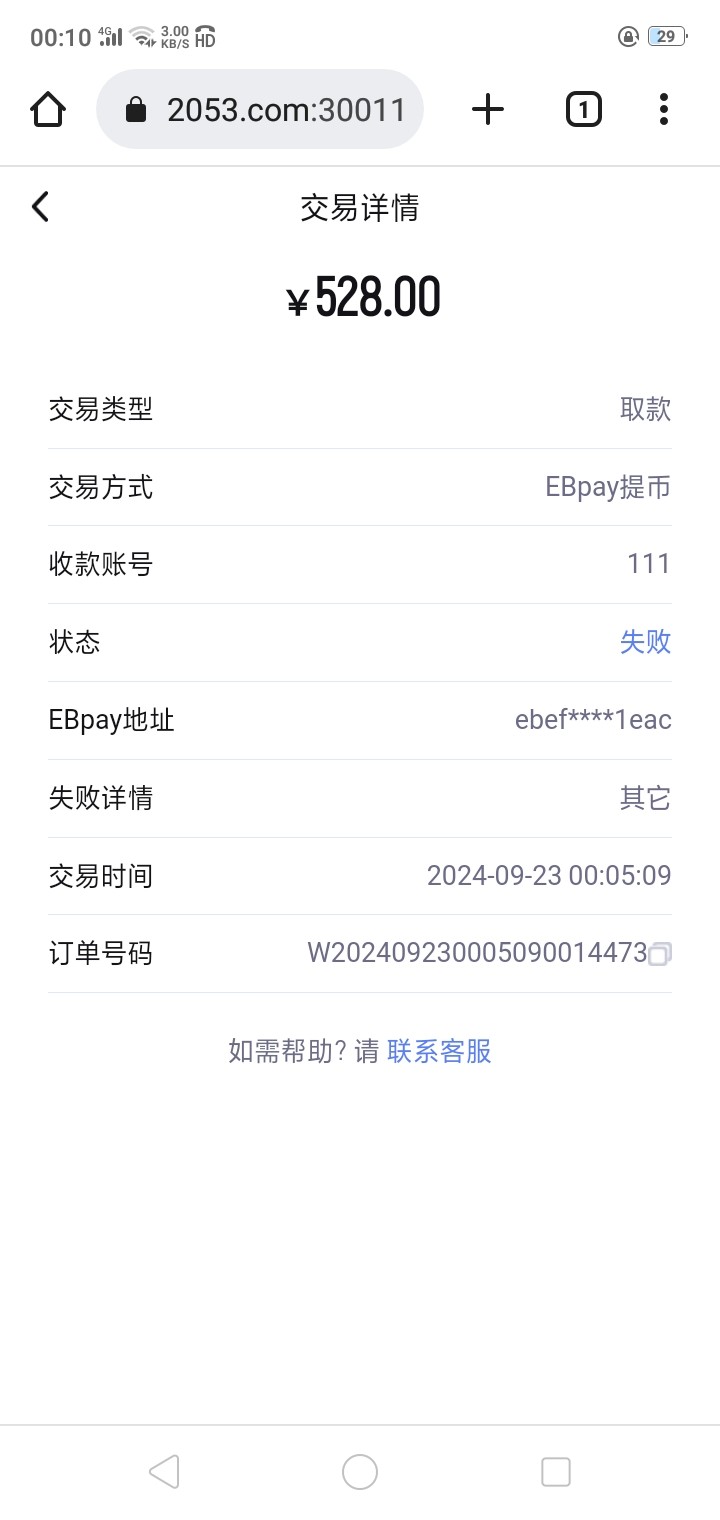The image size is (720, 1520).
Task: Open the browser overflow menu
Action: click(663, 109)
